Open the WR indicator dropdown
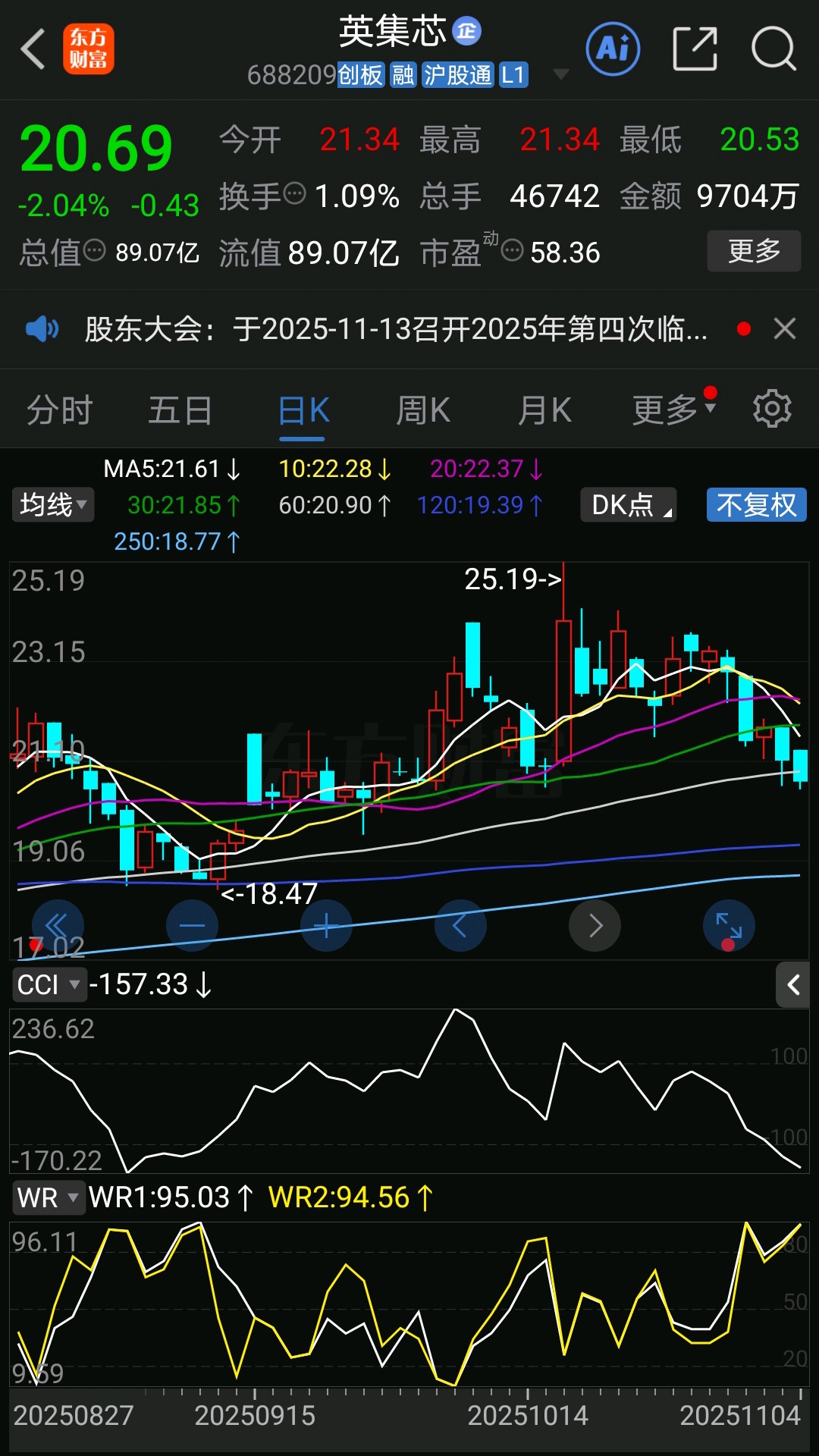Screen dimensions: 819x1456 [x=48, y=1198]
